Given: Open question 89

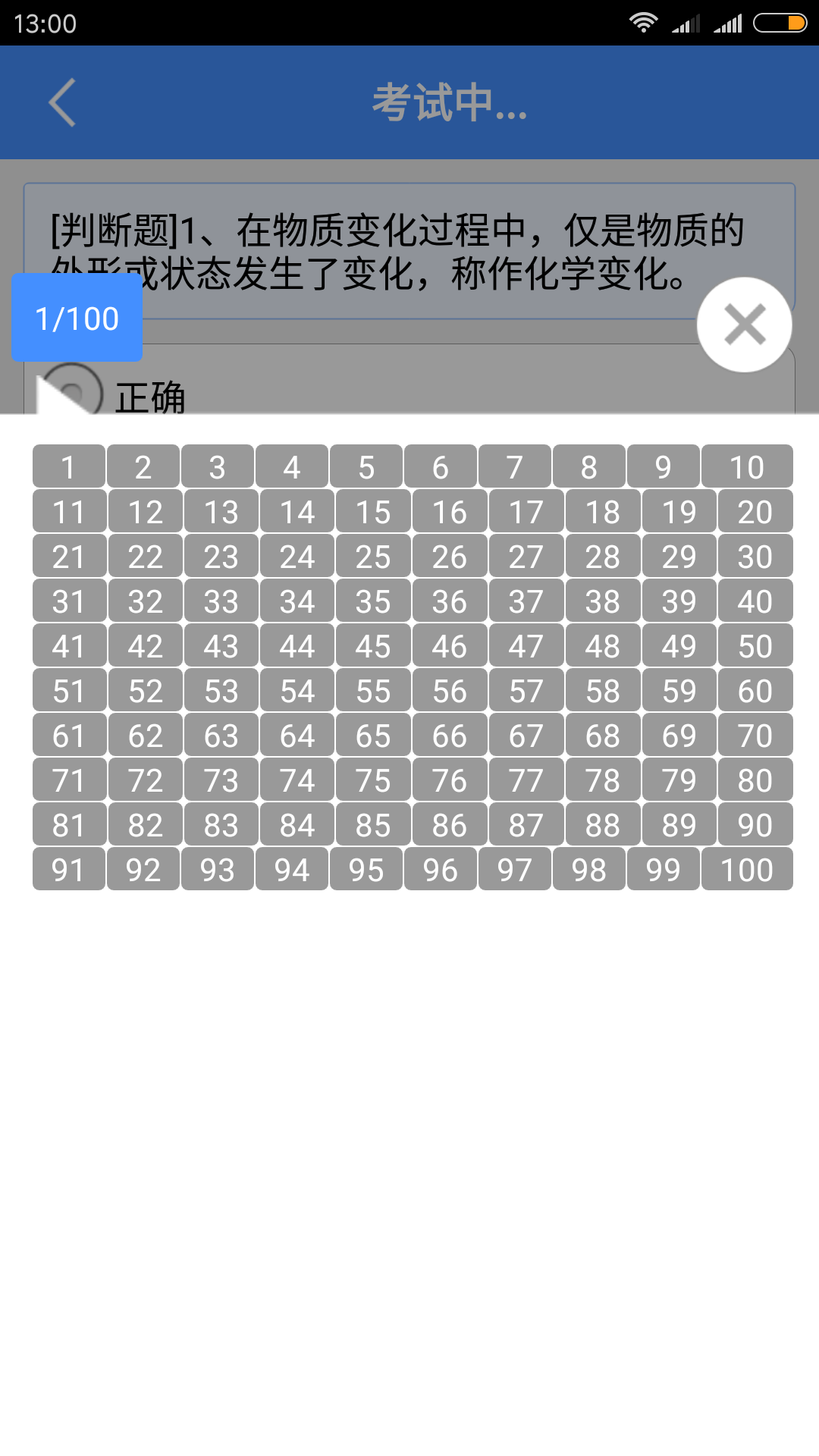Looking at the screenshot, I should tap(679, 824).
